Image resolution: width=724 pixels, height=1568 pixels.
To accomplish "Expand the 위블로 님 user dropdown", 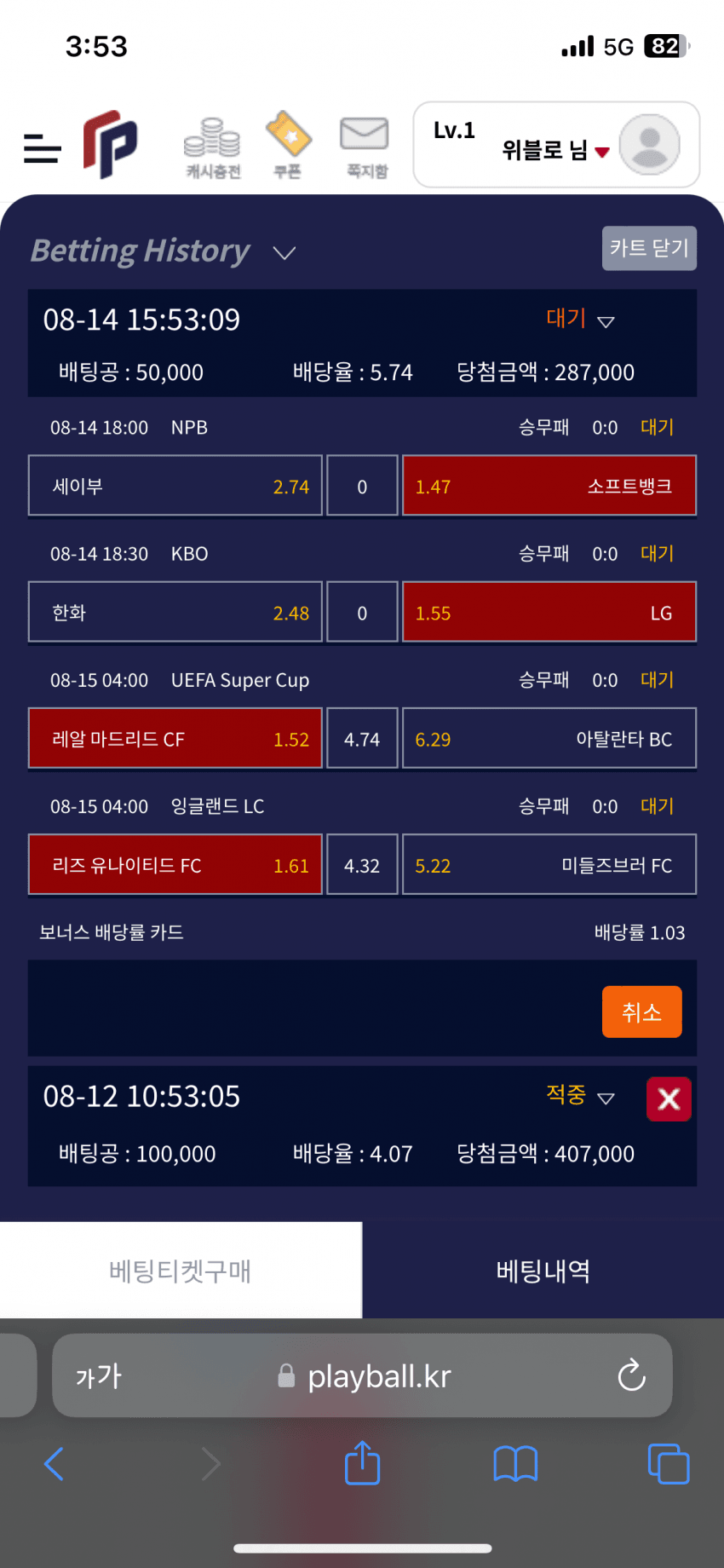I will click(601, 152).
